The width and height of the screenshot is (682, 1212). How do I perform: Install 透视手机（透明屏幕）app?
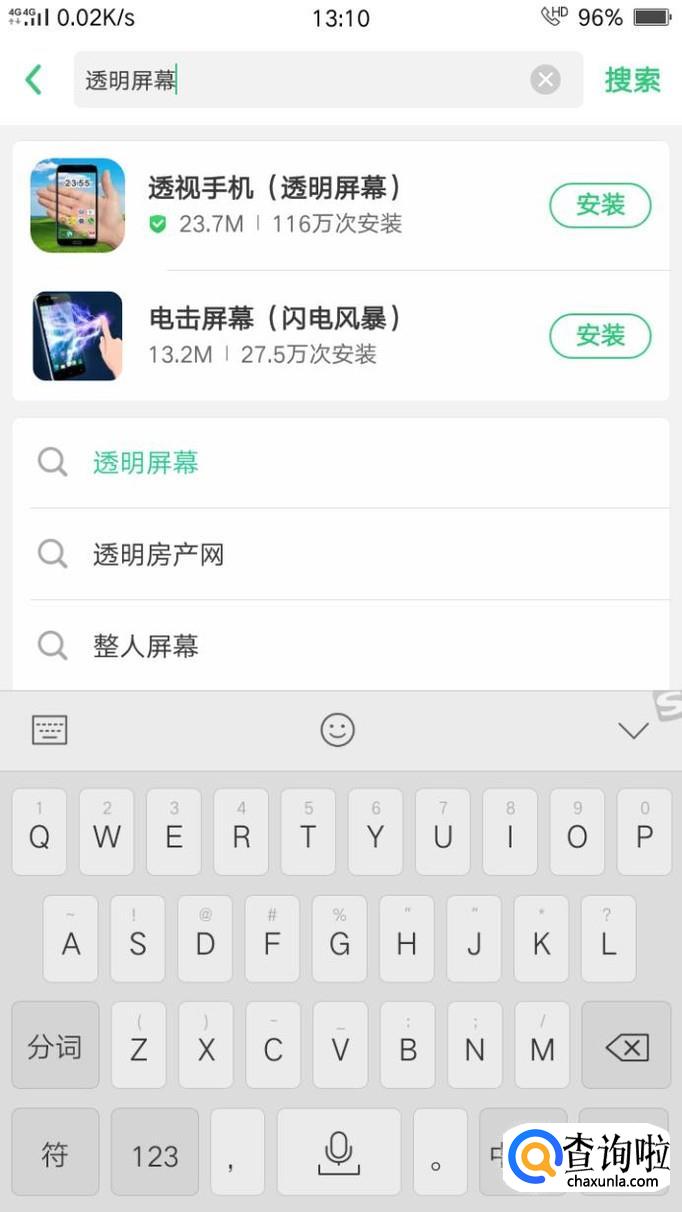point(600,206)
